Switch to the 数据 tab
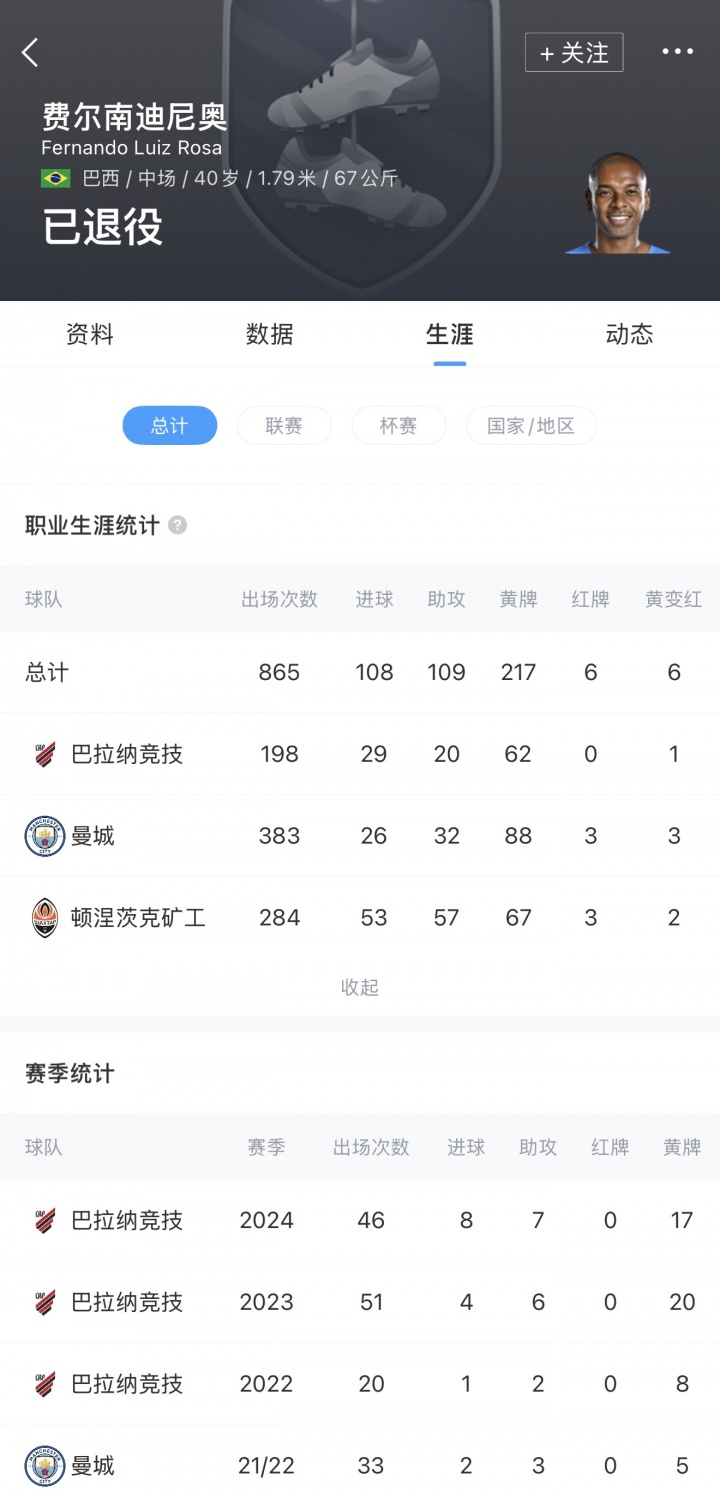This screenshot has height=1492, width=720. [270, 334]
